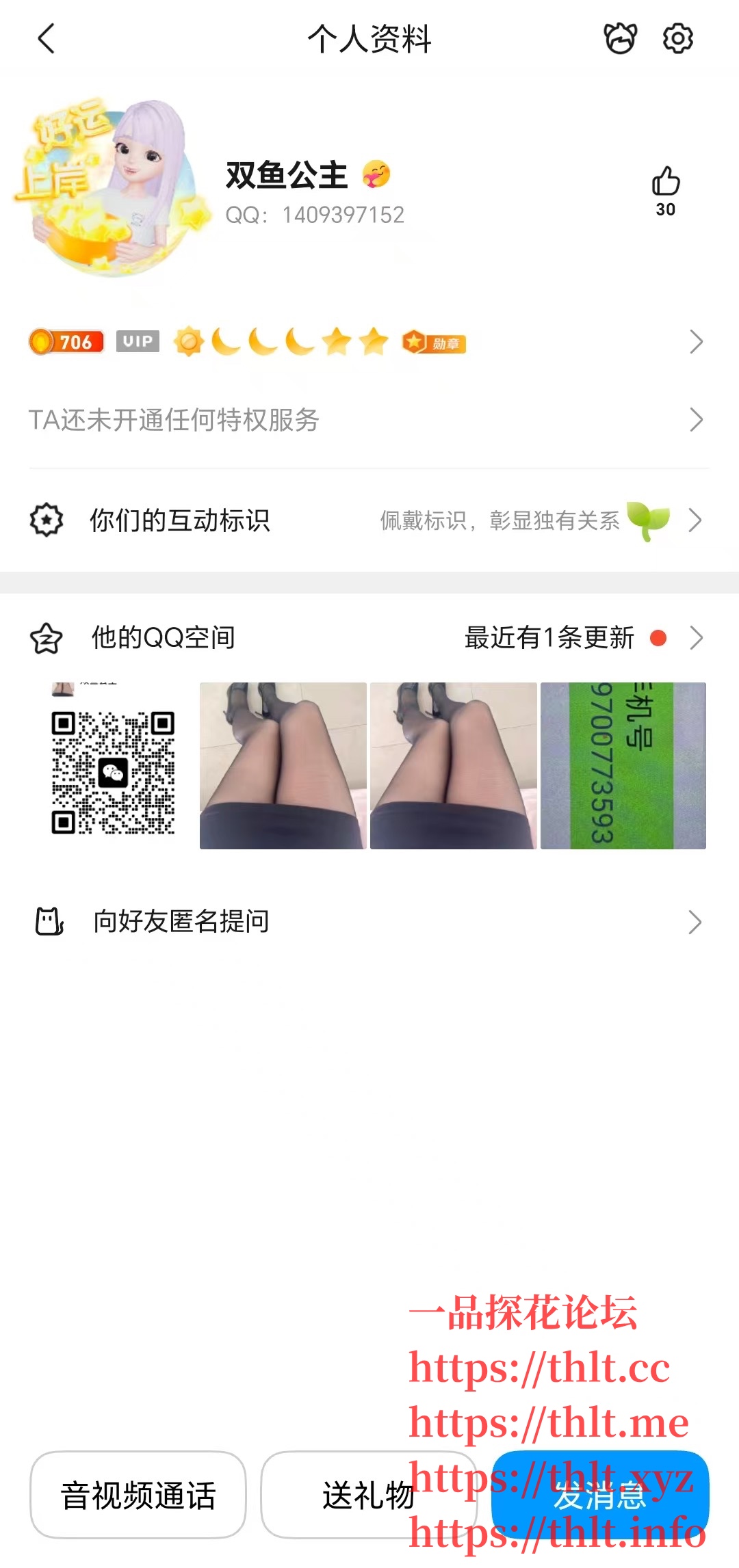Open the bear face icon in the header
This screenshot has width=739, height=1568.
620,38
